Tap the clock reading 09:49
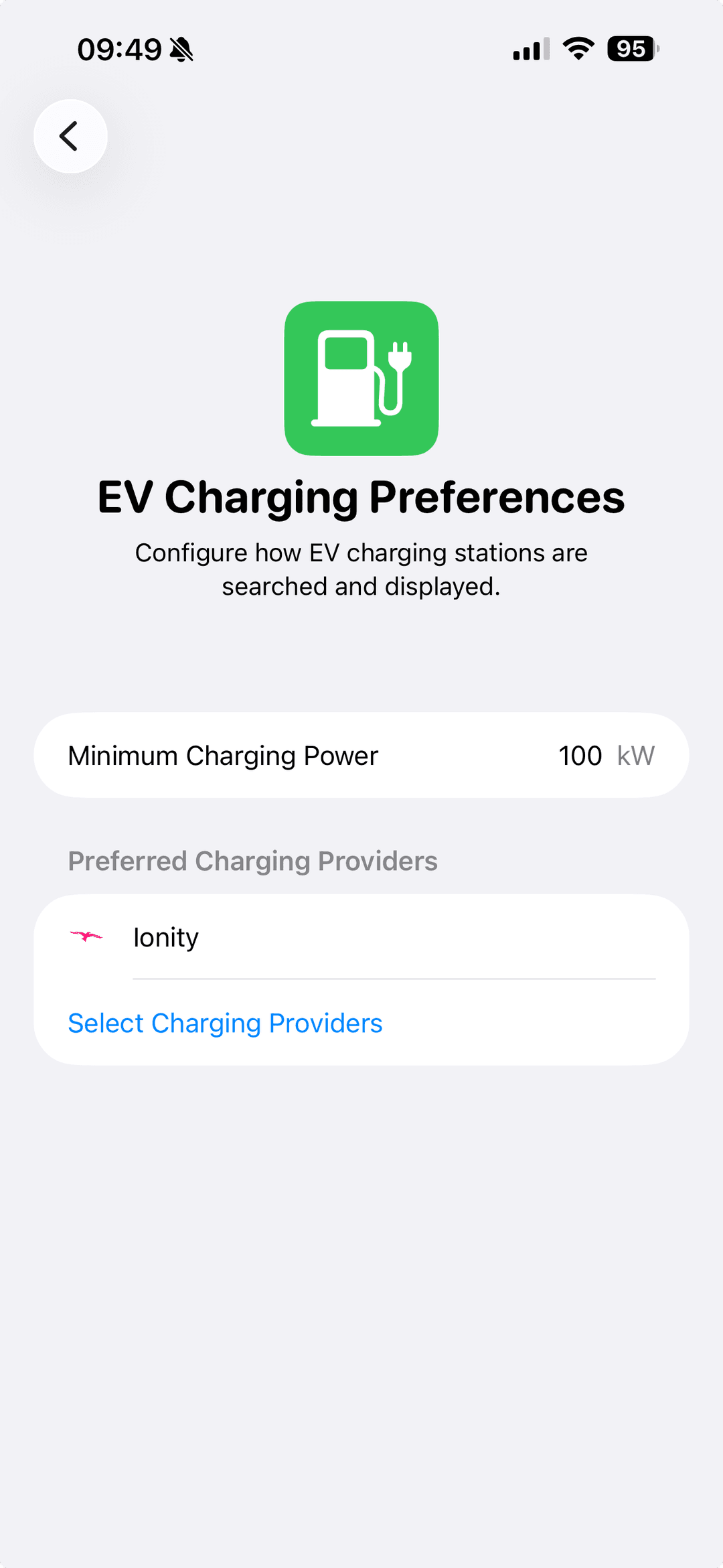 tap(118, 48)
